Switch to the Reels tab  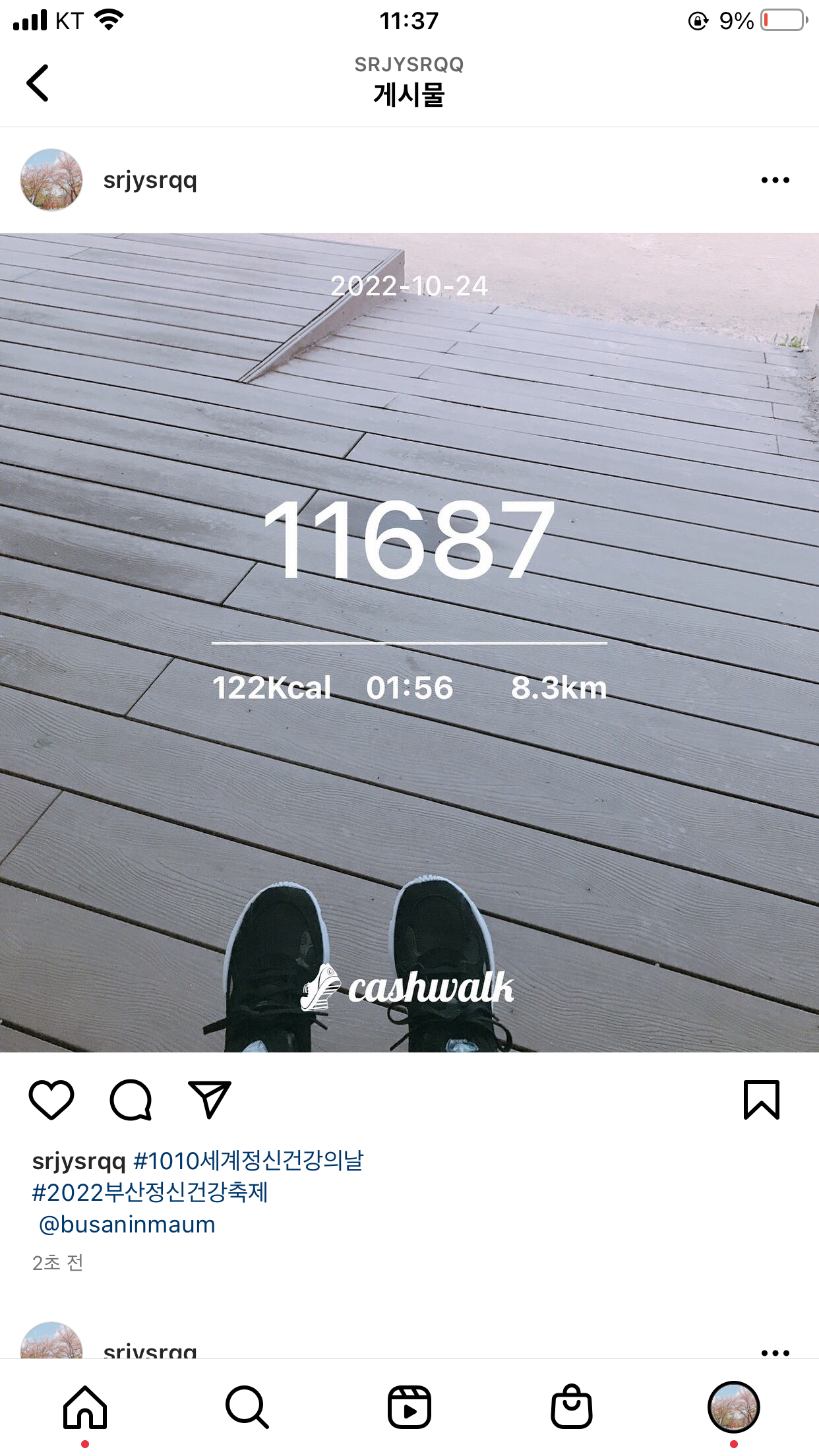pyautogui.click(x=409, y=1407)
